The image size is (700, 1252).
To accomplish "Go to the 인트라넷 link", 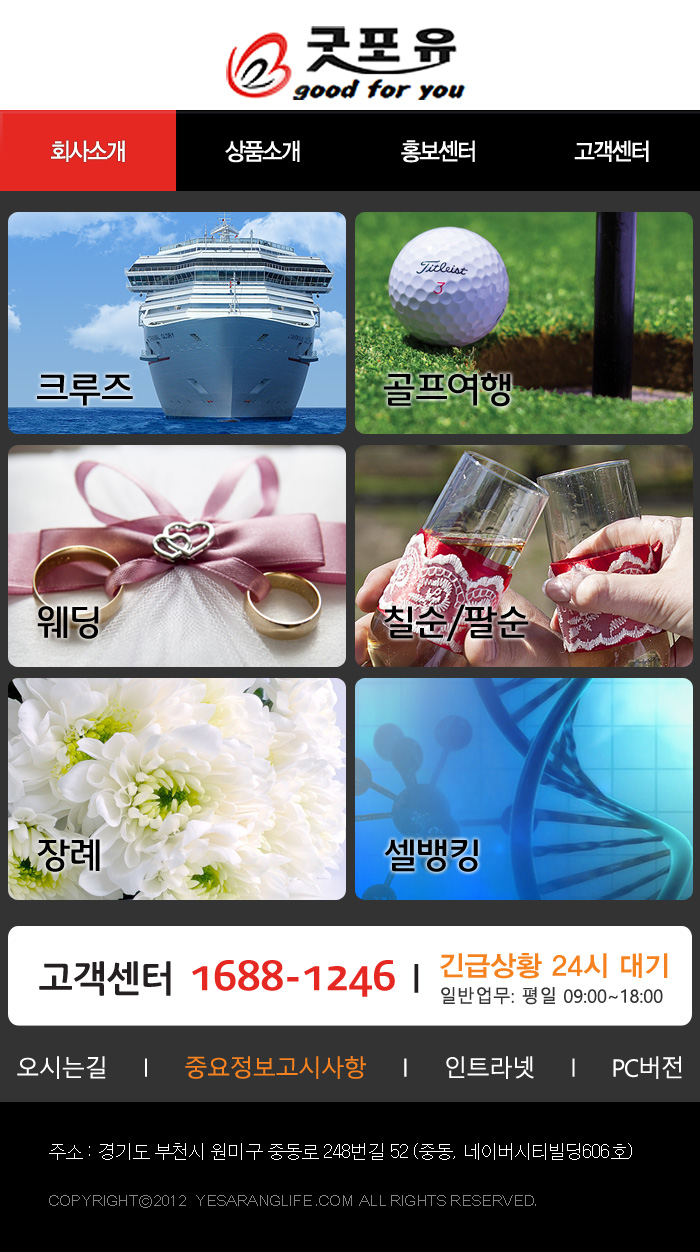I will point(489,1067).
